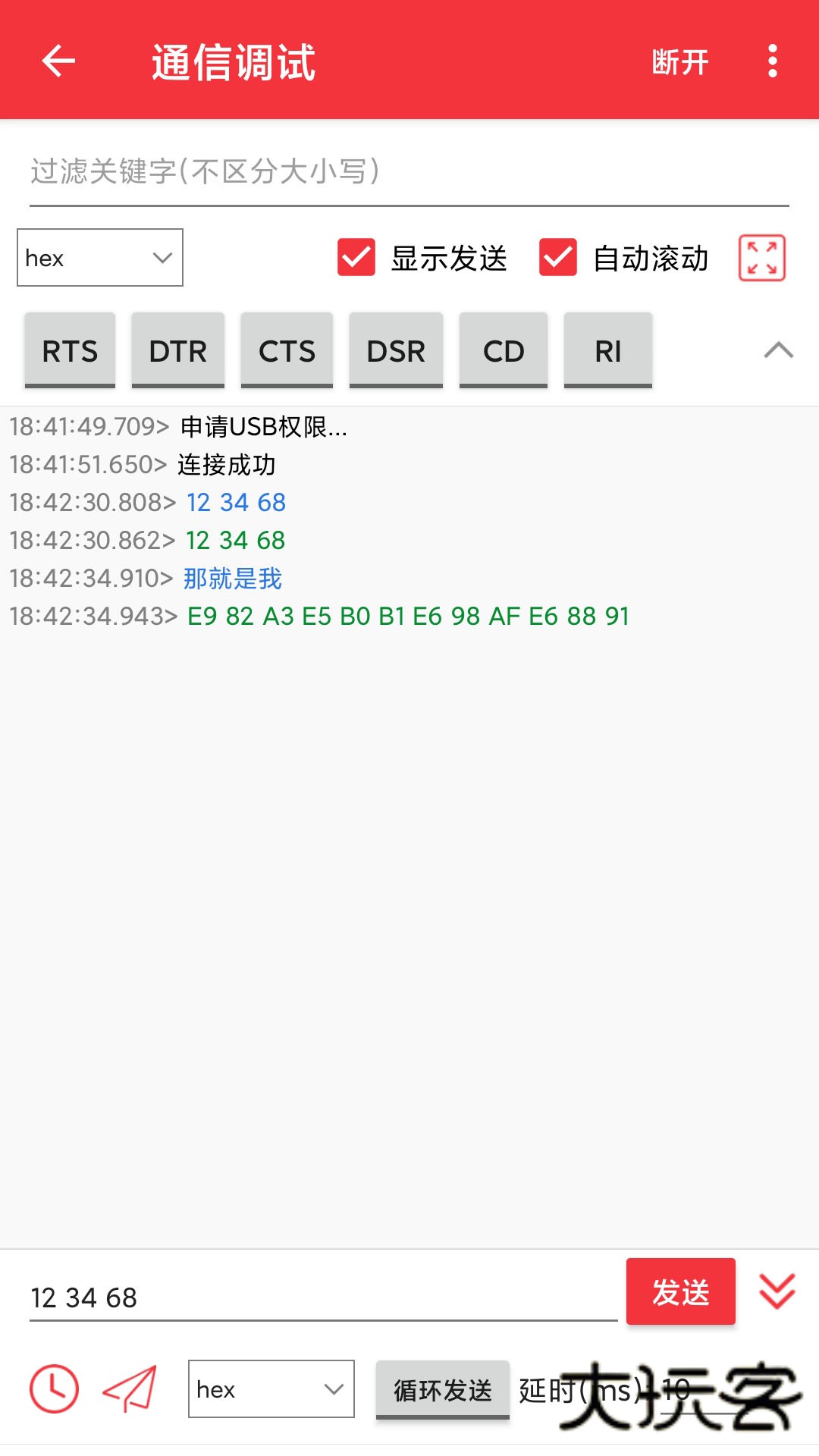Screen dimensions: 819x1456
Task: Open the three-dot overflow menu
Action: coord(772,61)
